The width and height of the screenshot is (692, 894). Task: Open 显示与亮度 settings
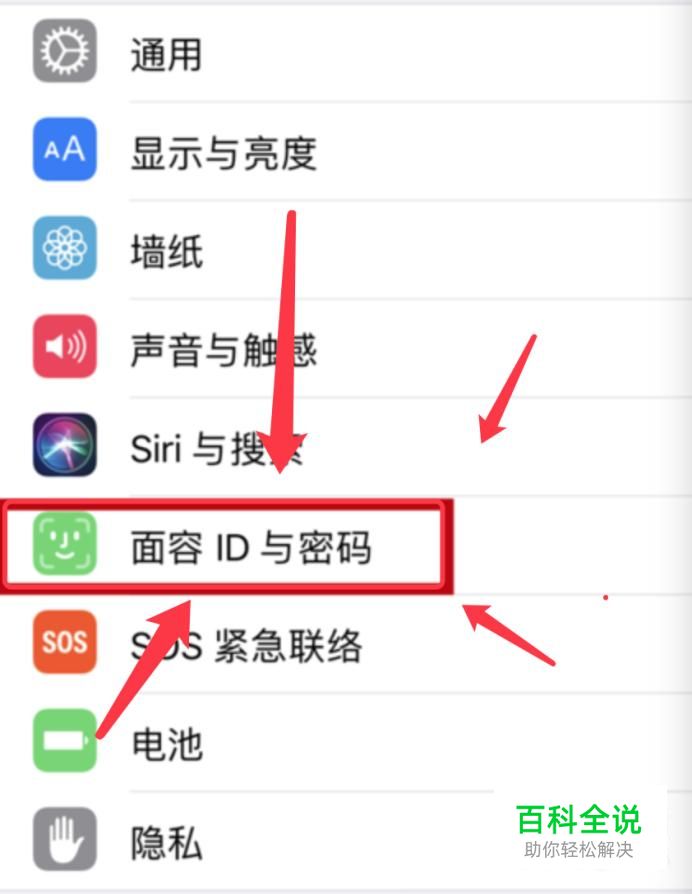(x=346, y=151)
